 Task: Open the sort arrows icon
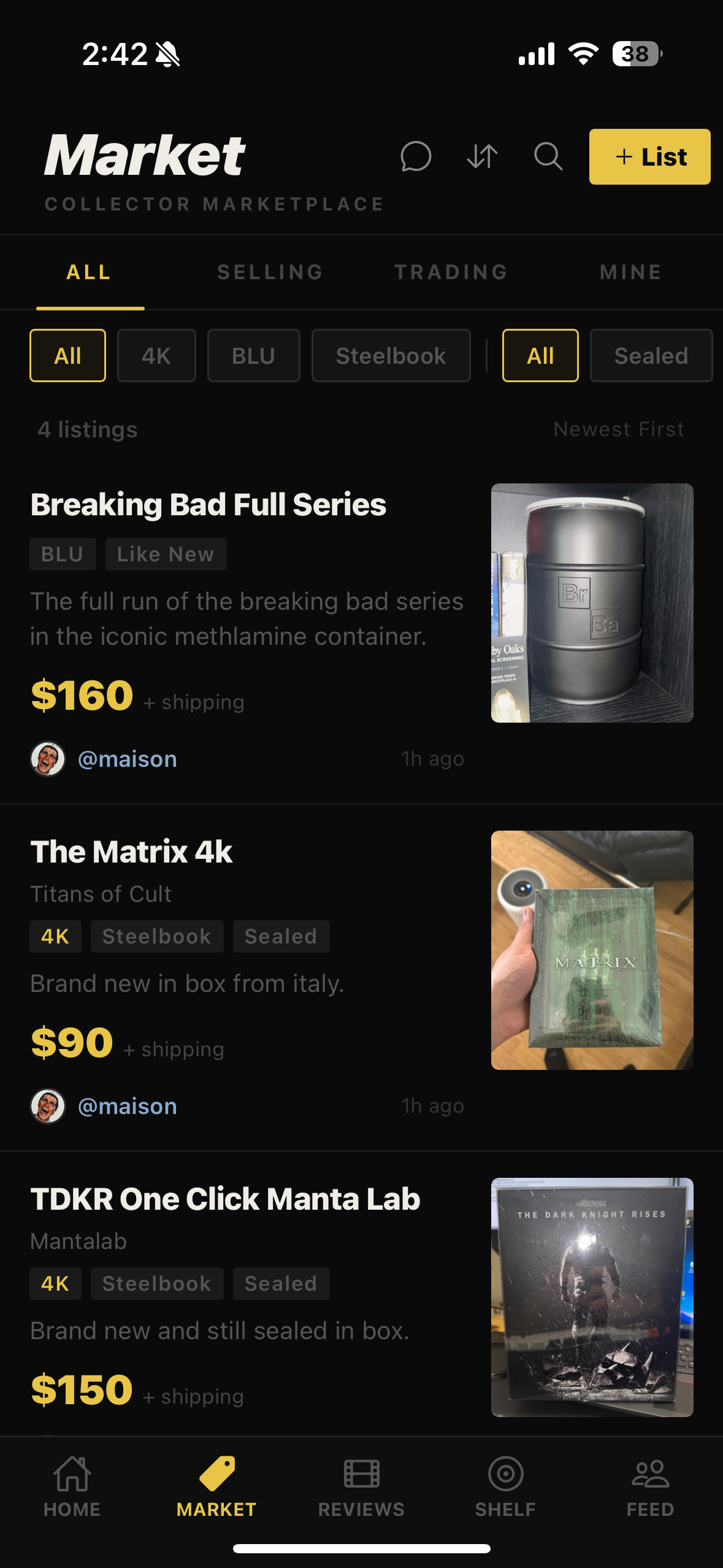[482, 156]
